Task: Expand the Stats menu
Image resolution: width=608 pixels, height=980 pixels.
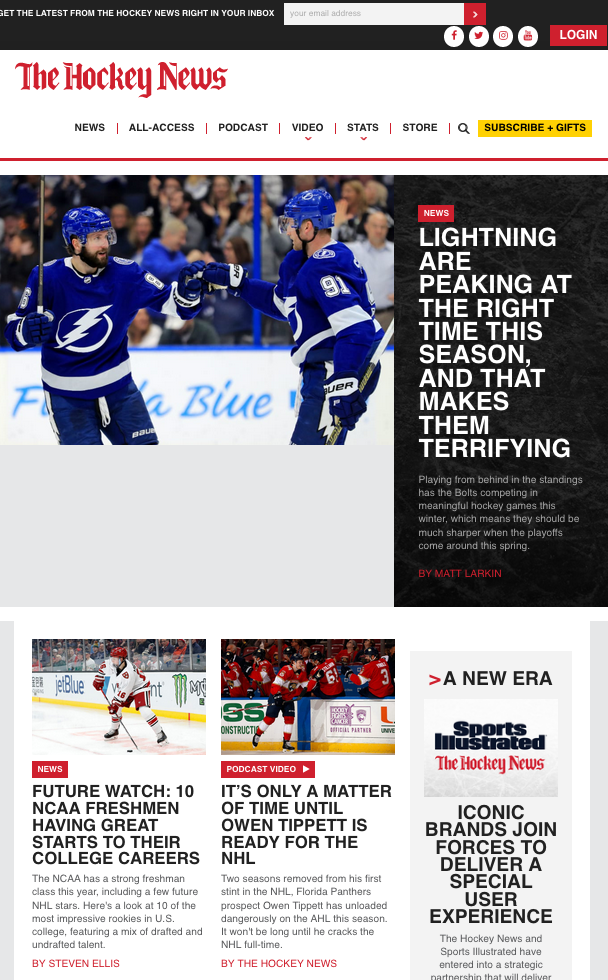Action: click(363, 128)
